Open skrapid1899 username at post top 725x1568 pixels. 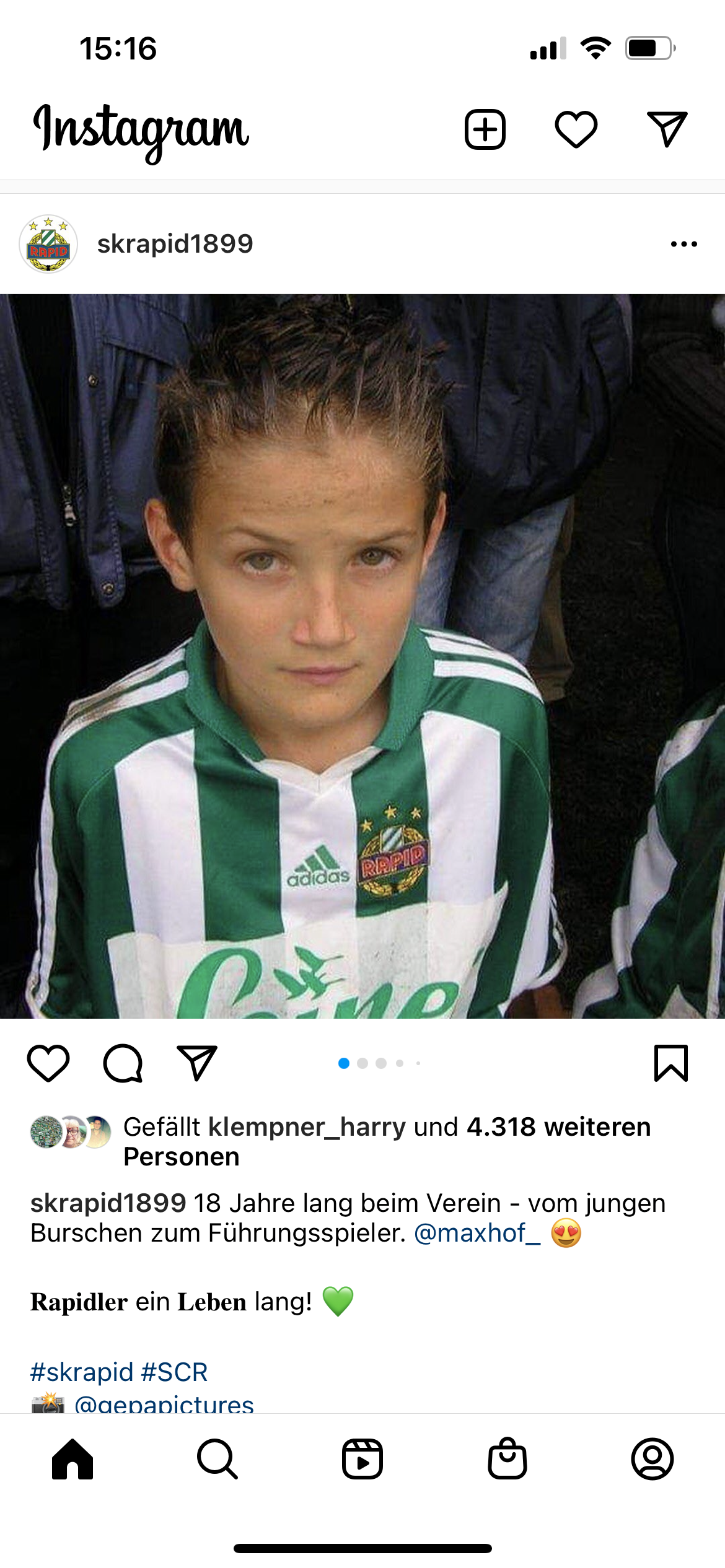[175, 243]
